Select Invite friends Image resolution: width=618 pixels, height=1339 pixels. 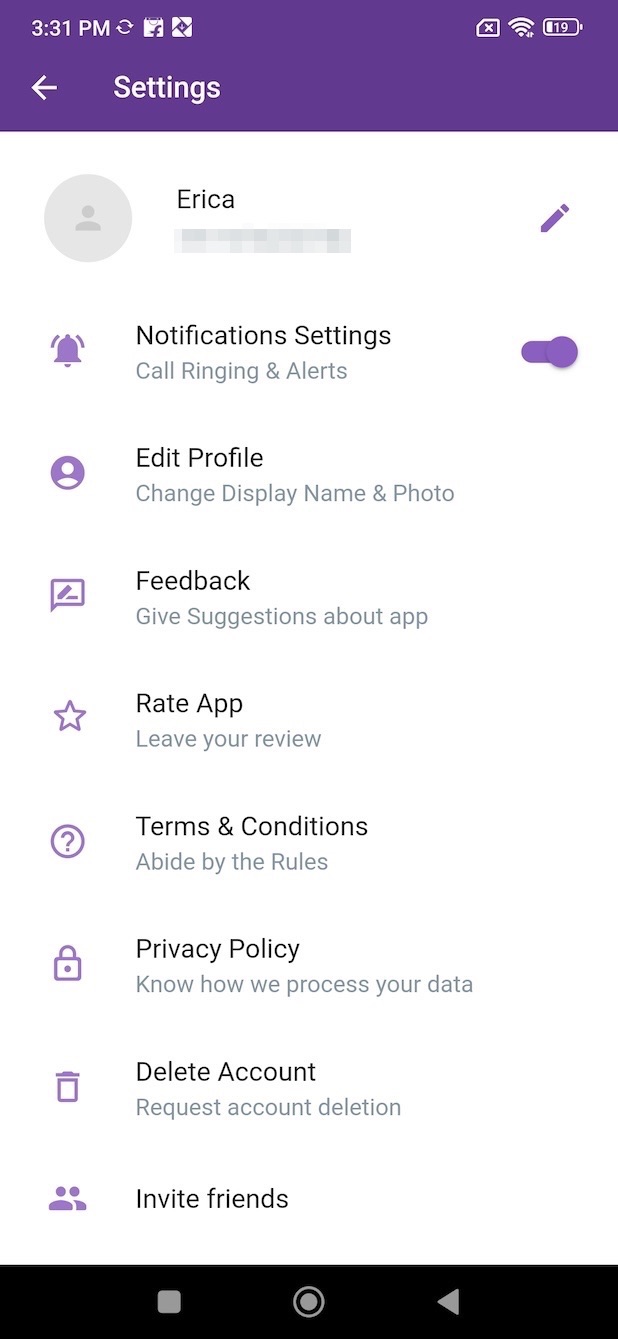[x=309, y=1199]
